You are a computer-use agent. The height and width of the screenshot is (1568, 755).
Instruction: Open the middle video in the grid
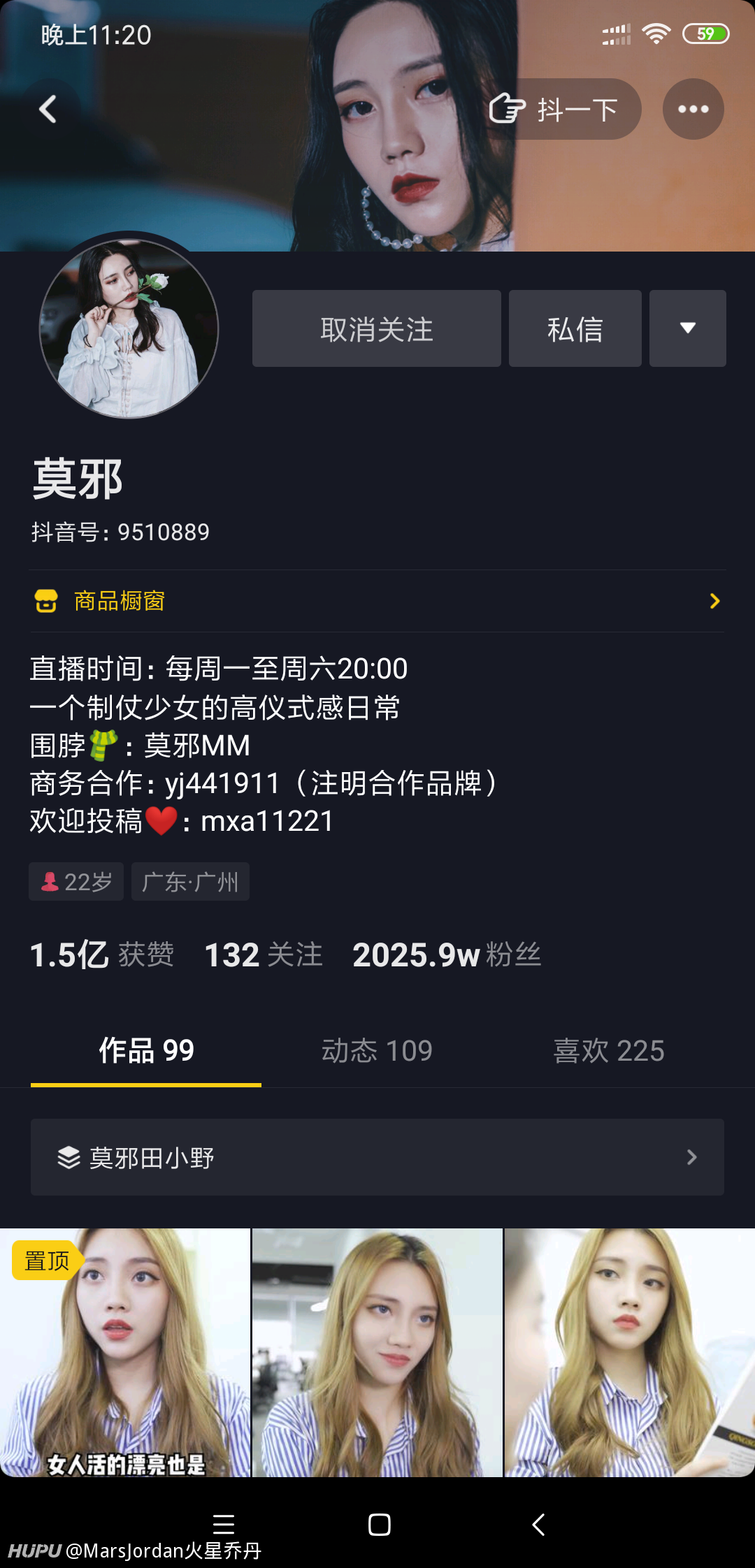pos(377,1352)
